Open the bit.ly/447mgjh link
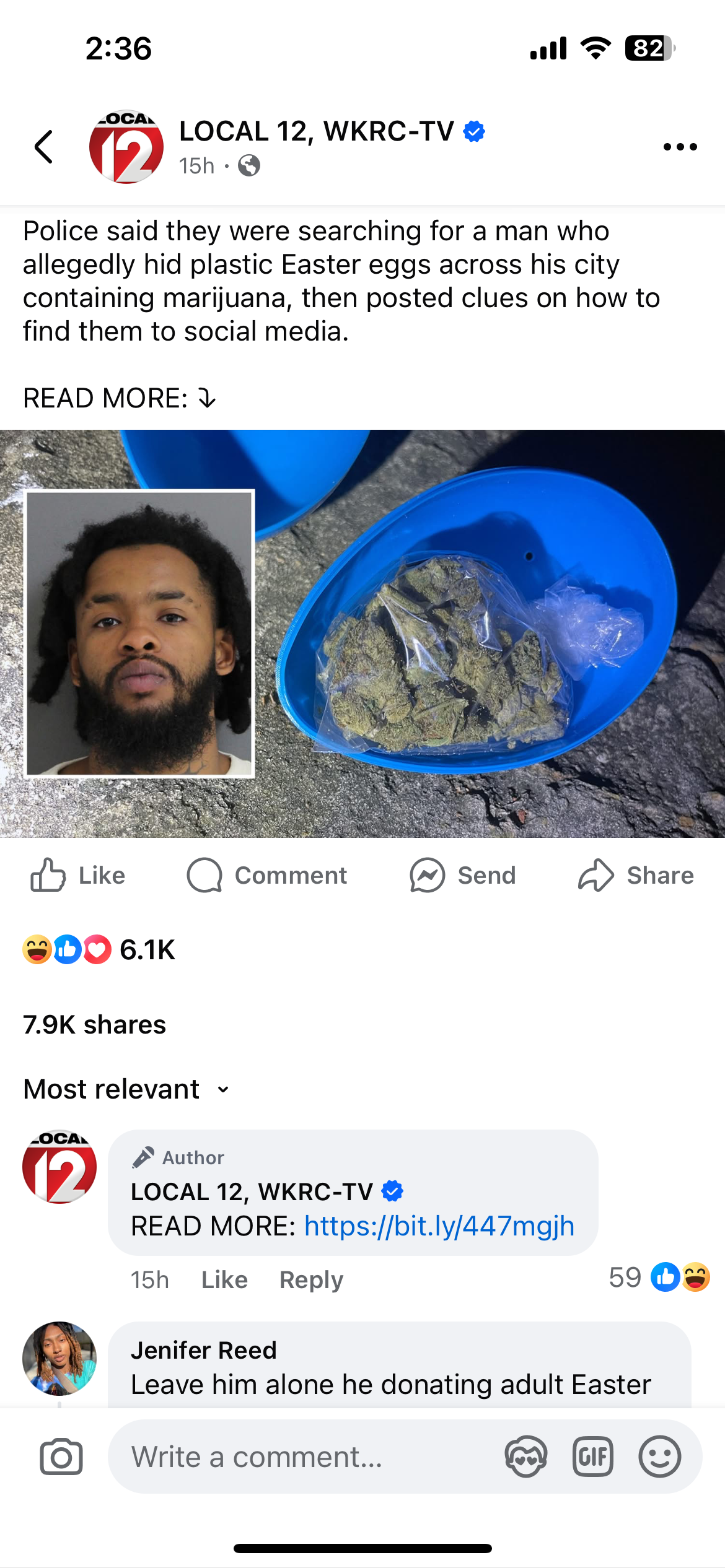This screenshot has height=1568, width=725. (x=439, y=1226)
